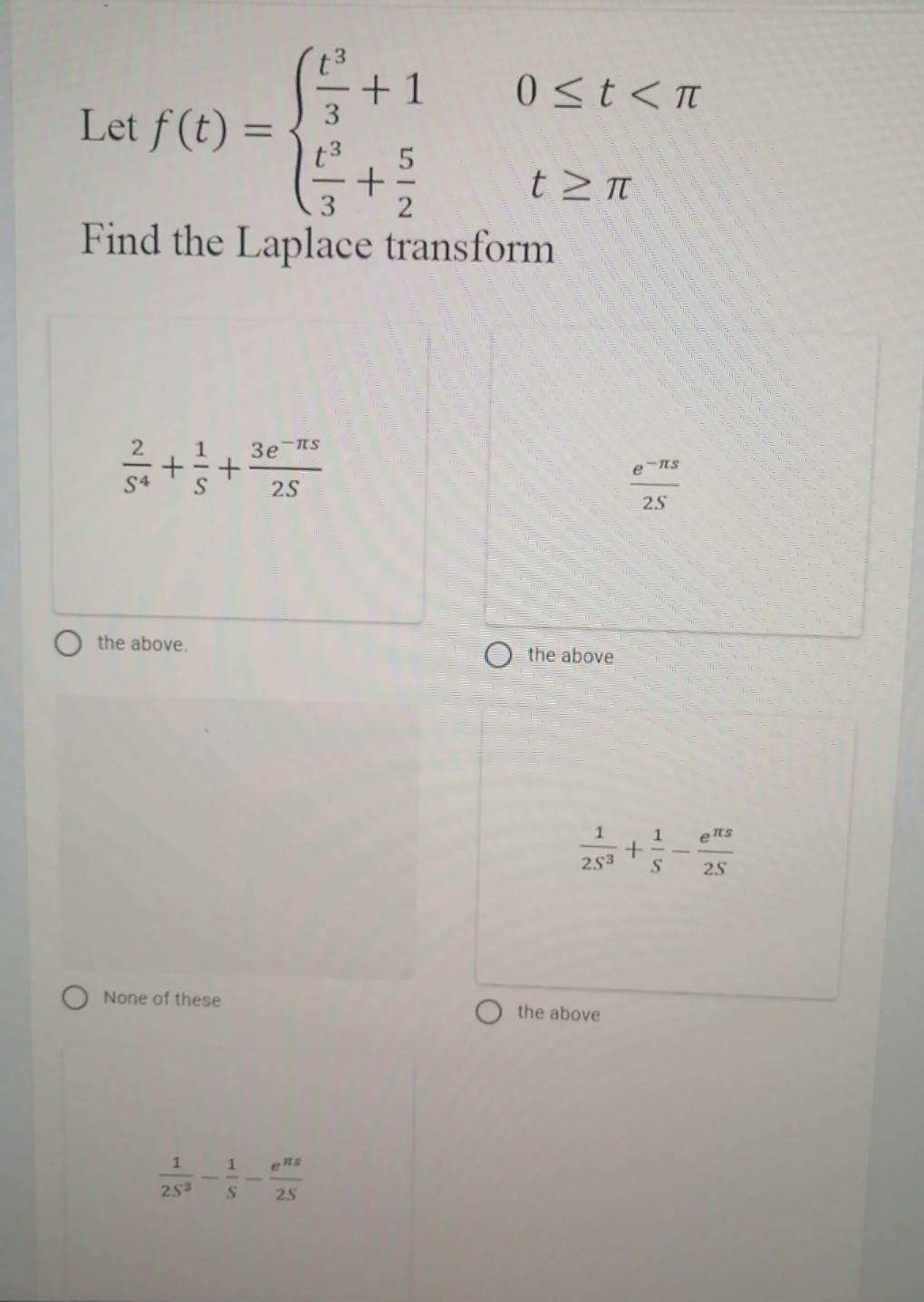The image size is (924, 1302).
Task: Select the bottom right 'the above' radio button
Action: tap(488, 1014)
